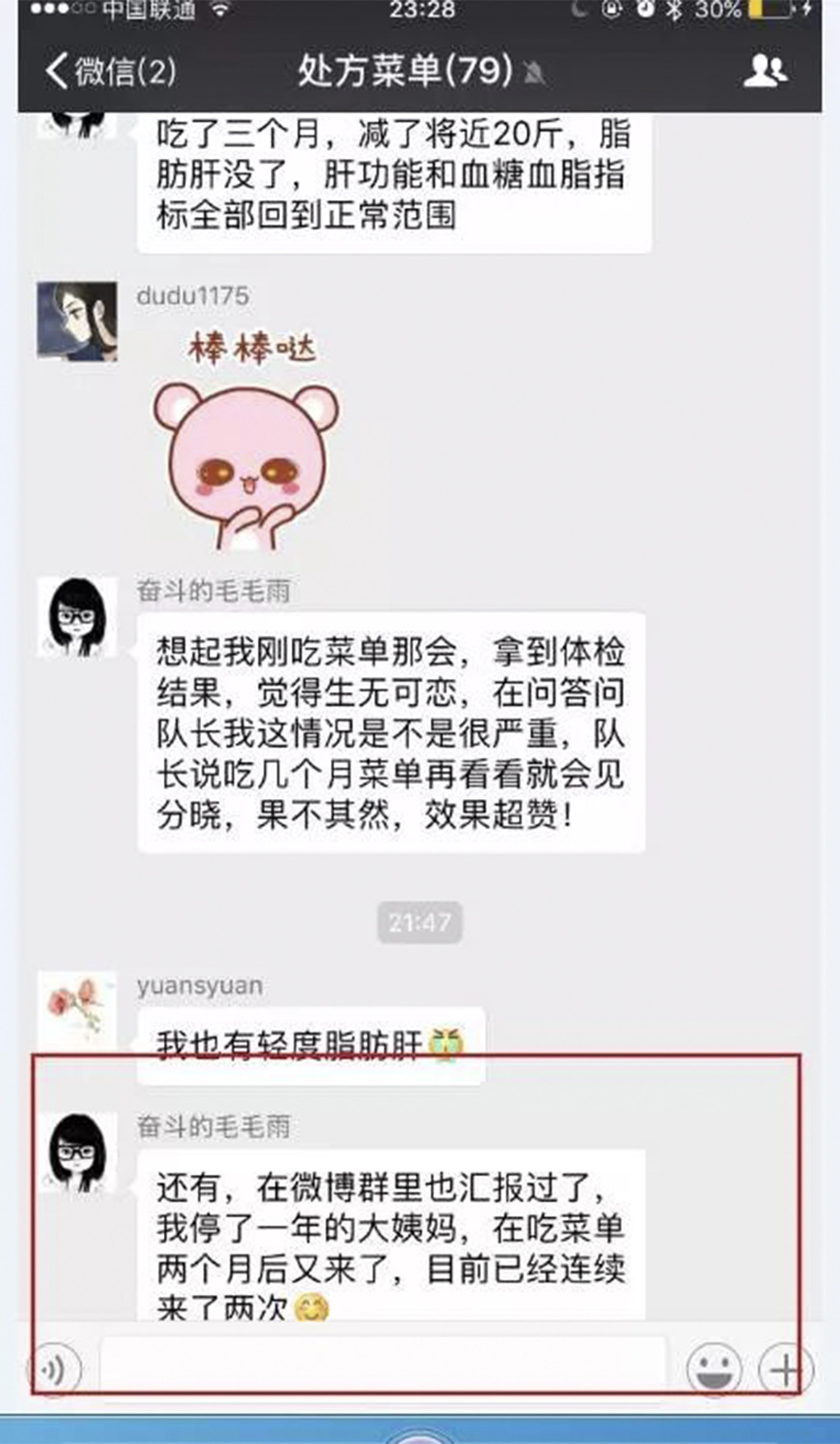Open the plus attachments menu

[785, 1370]
